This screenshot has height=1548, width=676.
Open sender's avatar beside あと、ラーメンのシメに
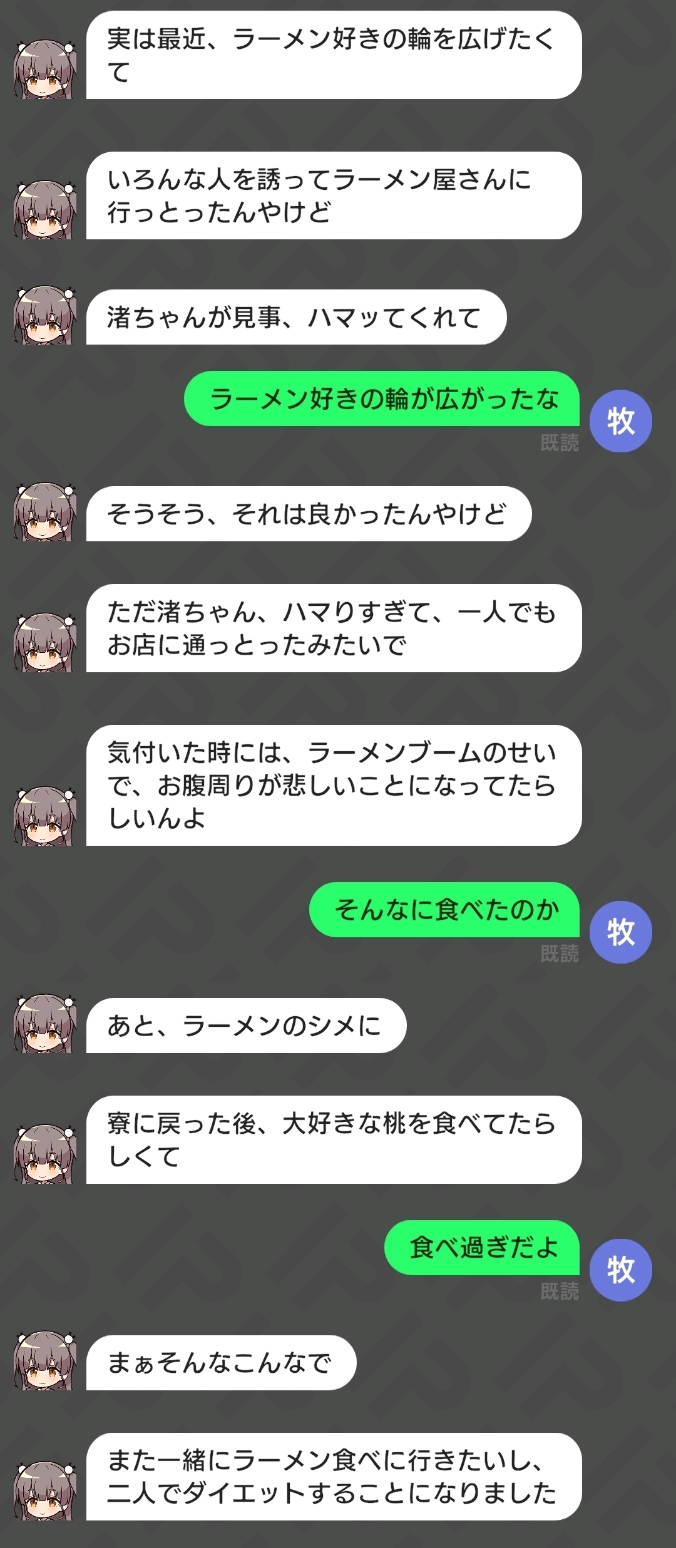45,1023
